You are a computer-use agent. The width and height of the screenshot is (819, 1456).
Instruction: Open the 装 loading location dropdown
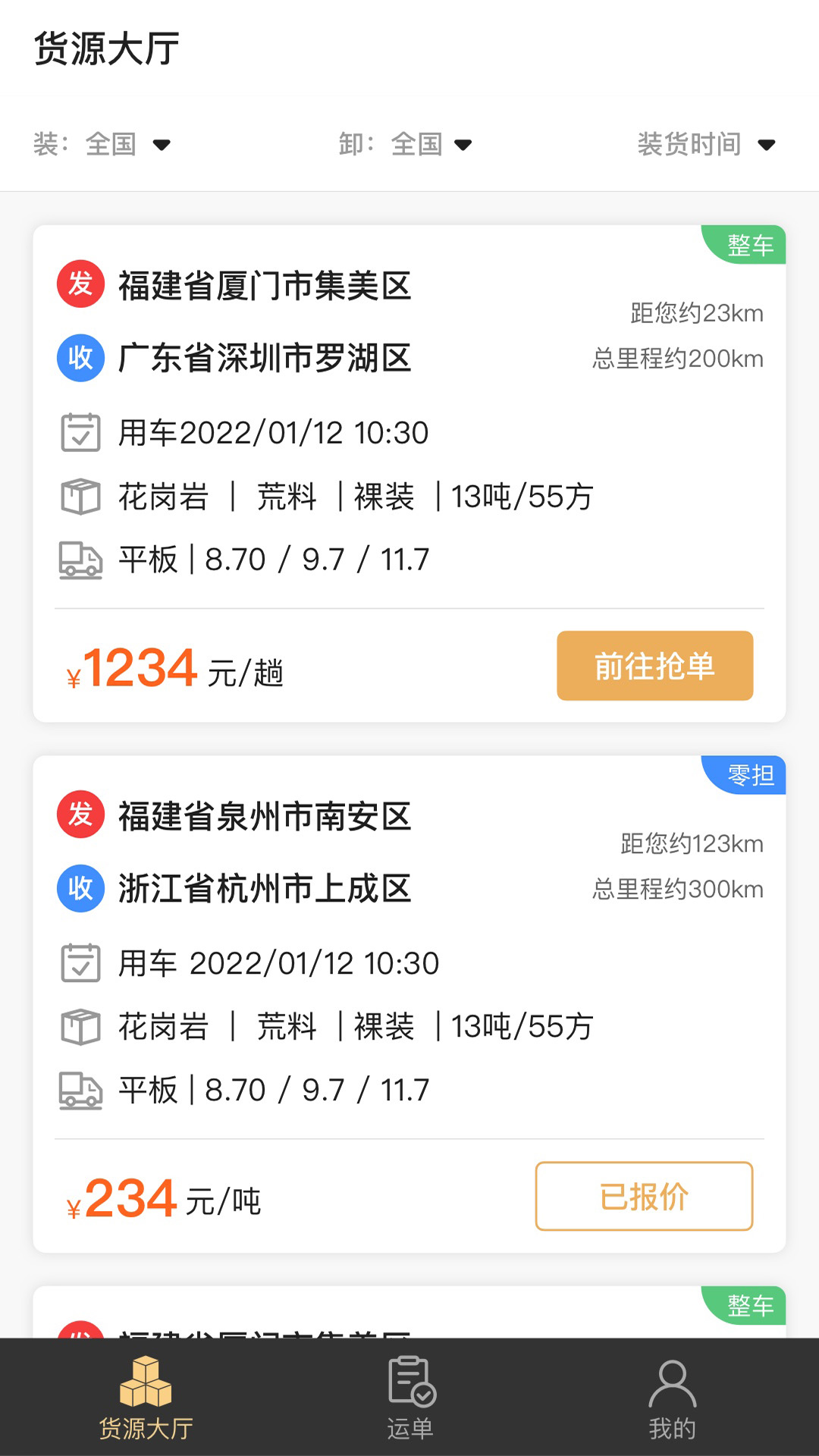tap(102, 144)
